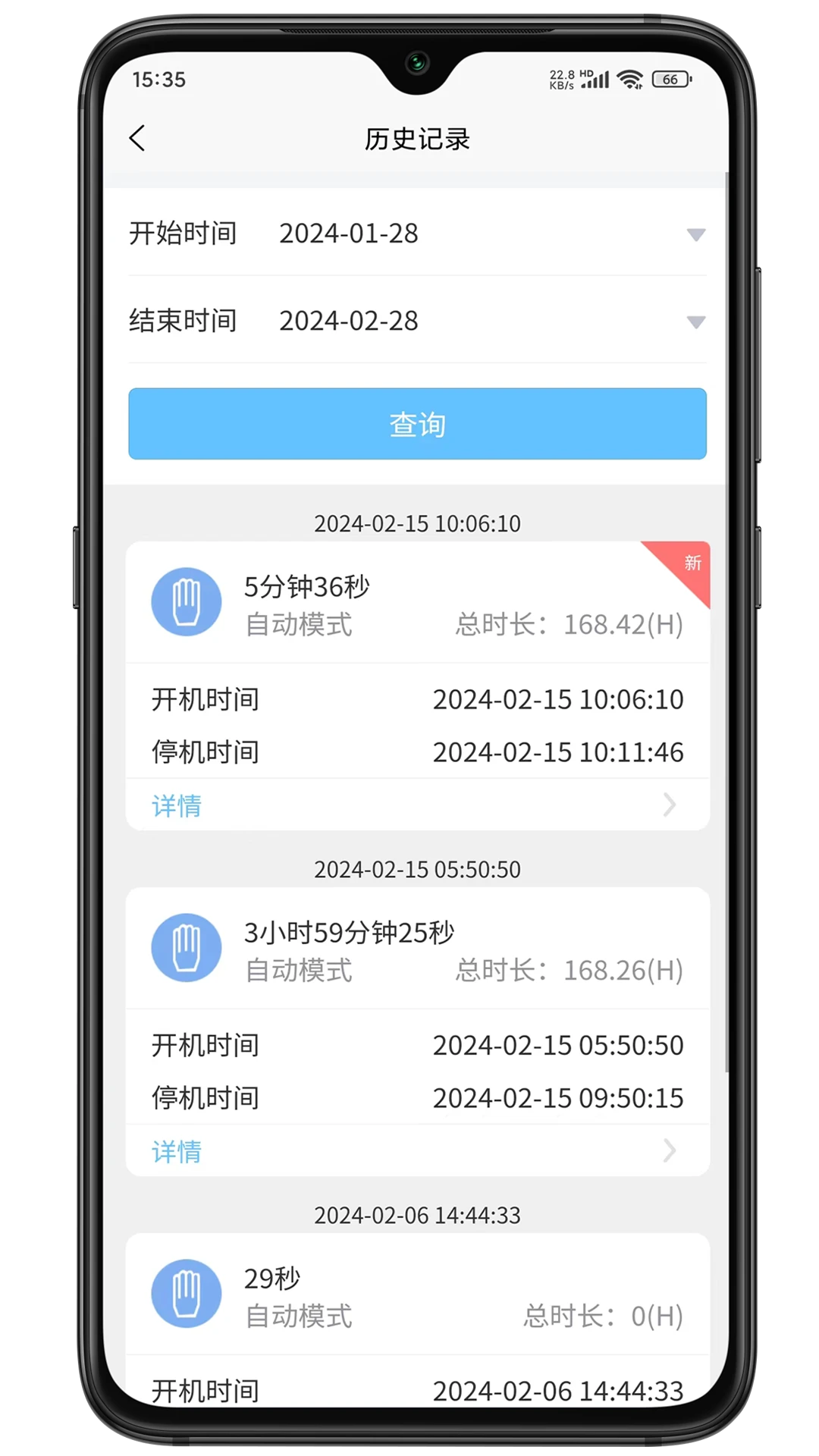
Task: Open 详情 for the 5分钟36秒 record
Action: click(417, 805)
